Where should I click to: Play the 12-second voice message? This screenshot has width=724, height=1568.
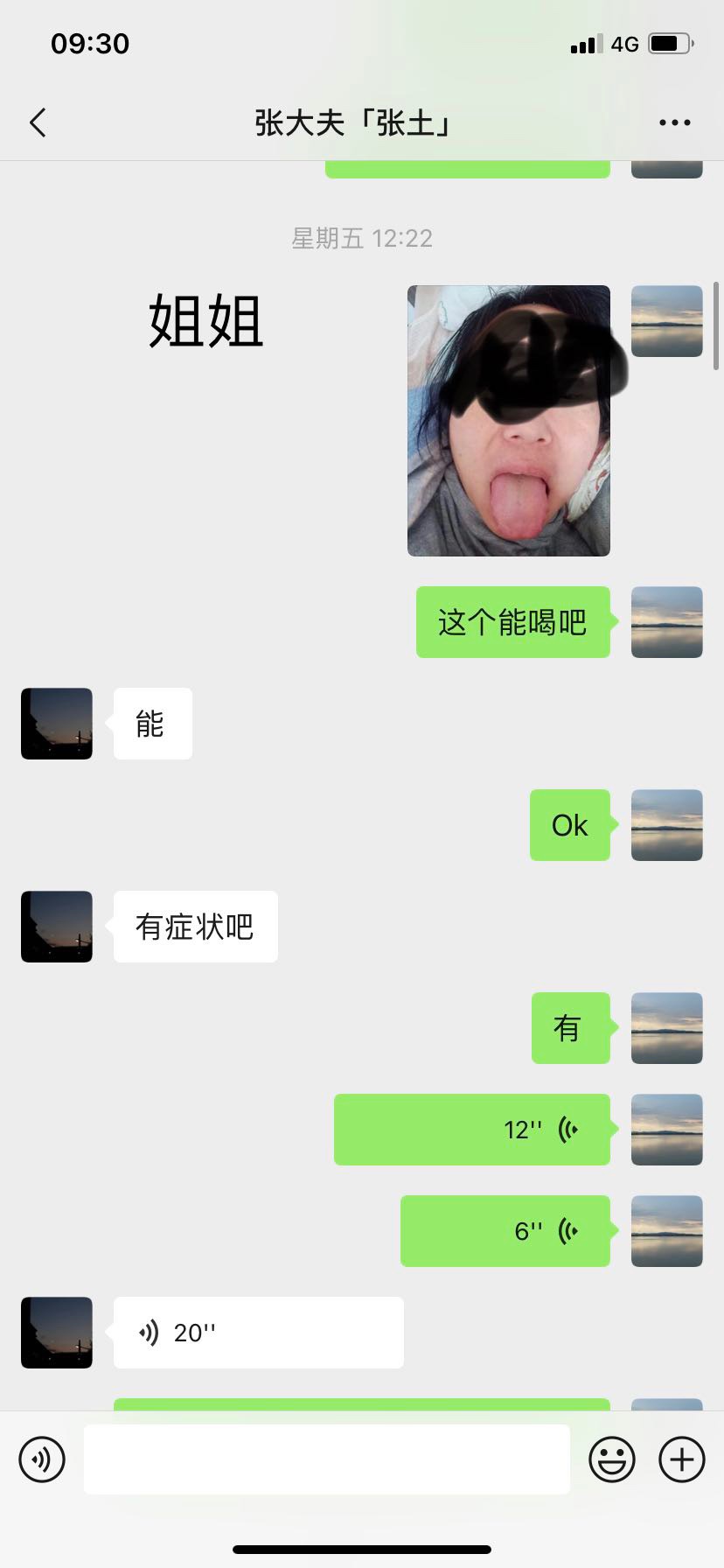[472, 1130]
